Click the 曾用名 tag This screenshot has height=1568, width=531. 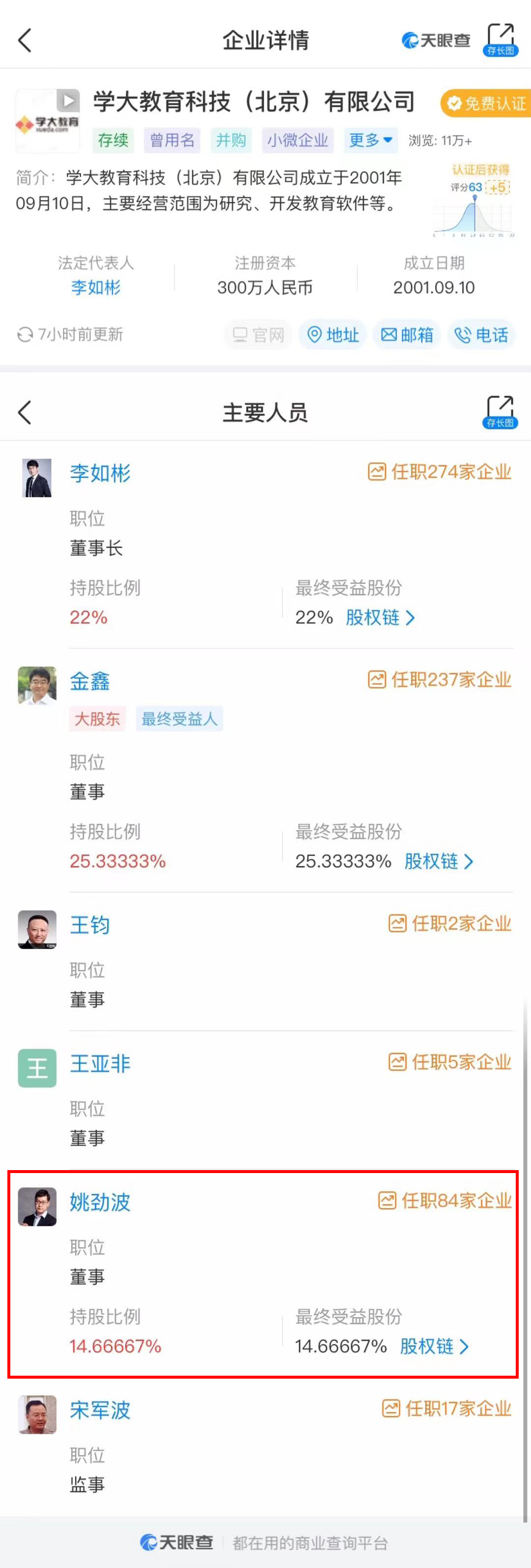[x=172, y=141]
